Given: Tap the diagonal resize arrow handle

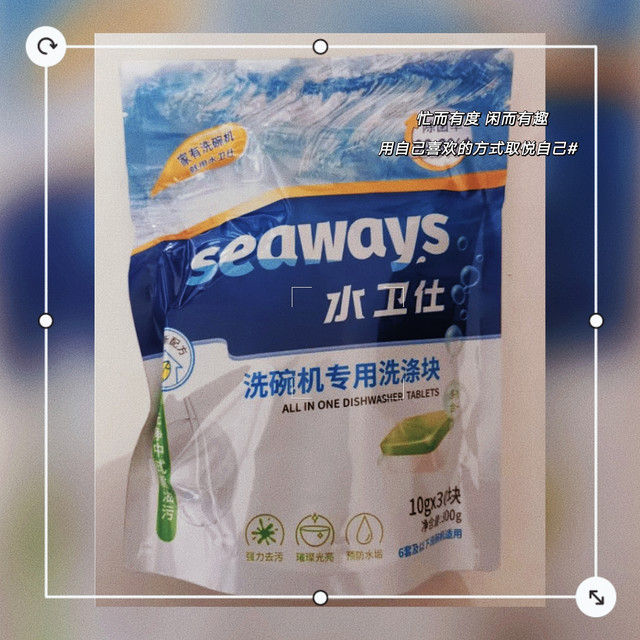Looking at the screenshot, I should [x=596, y=596].
